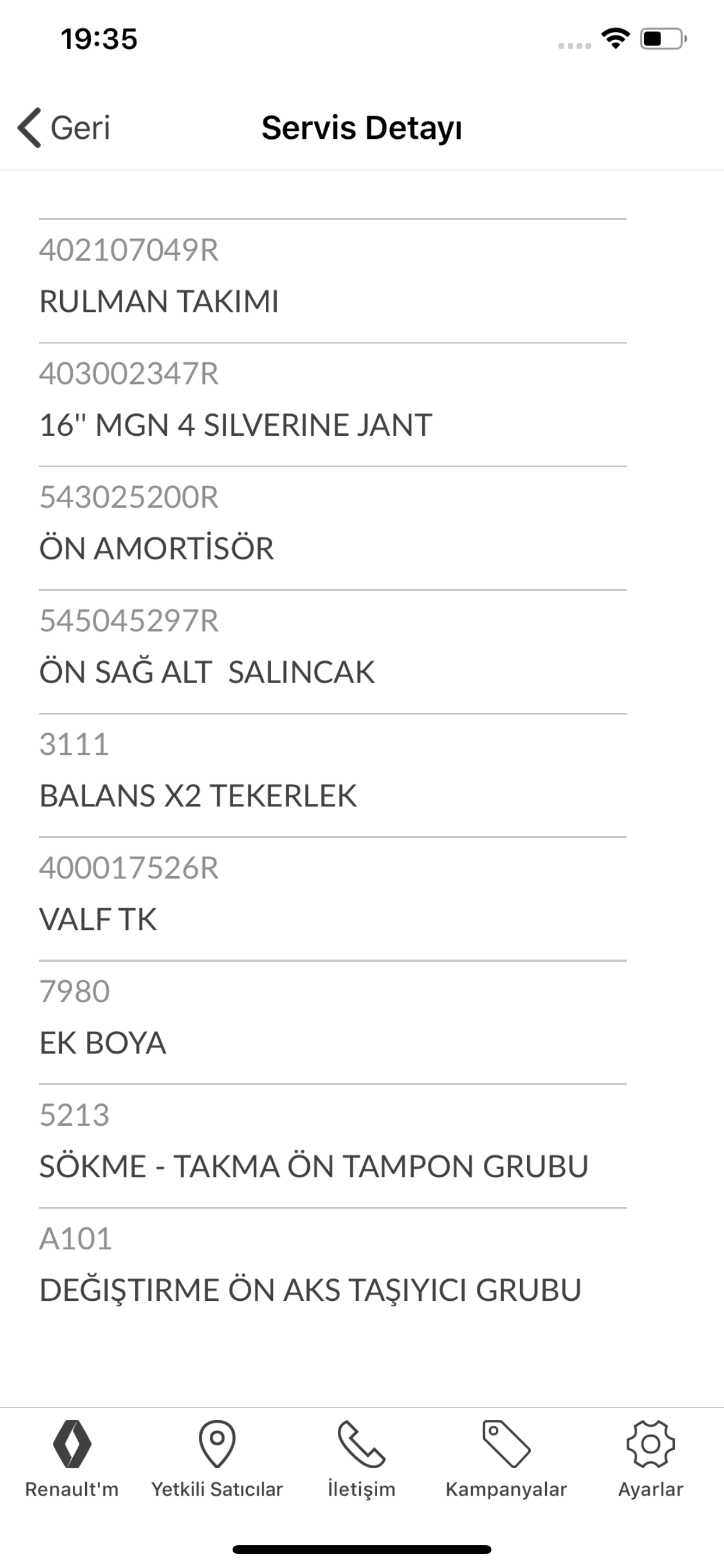Switch to Yetkili Satıcılar tab

coord(217,1459)
